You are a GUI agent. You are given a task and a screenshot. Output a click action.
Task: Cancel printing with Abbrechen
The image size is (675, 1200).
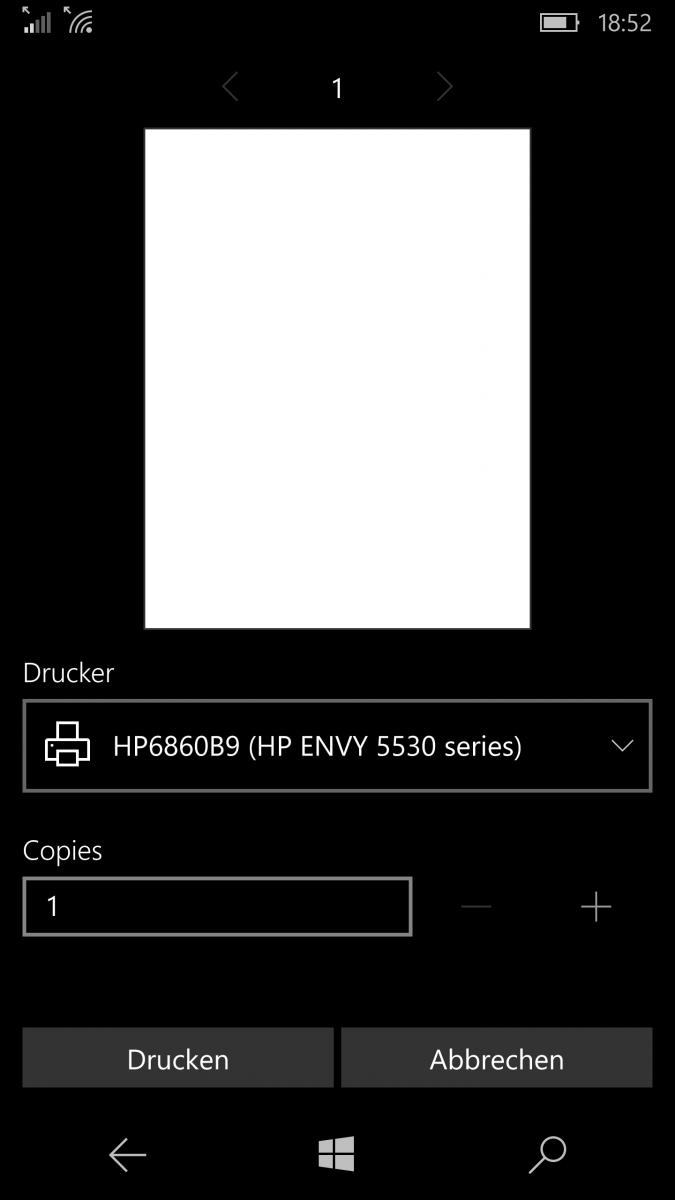point(497,1058)
